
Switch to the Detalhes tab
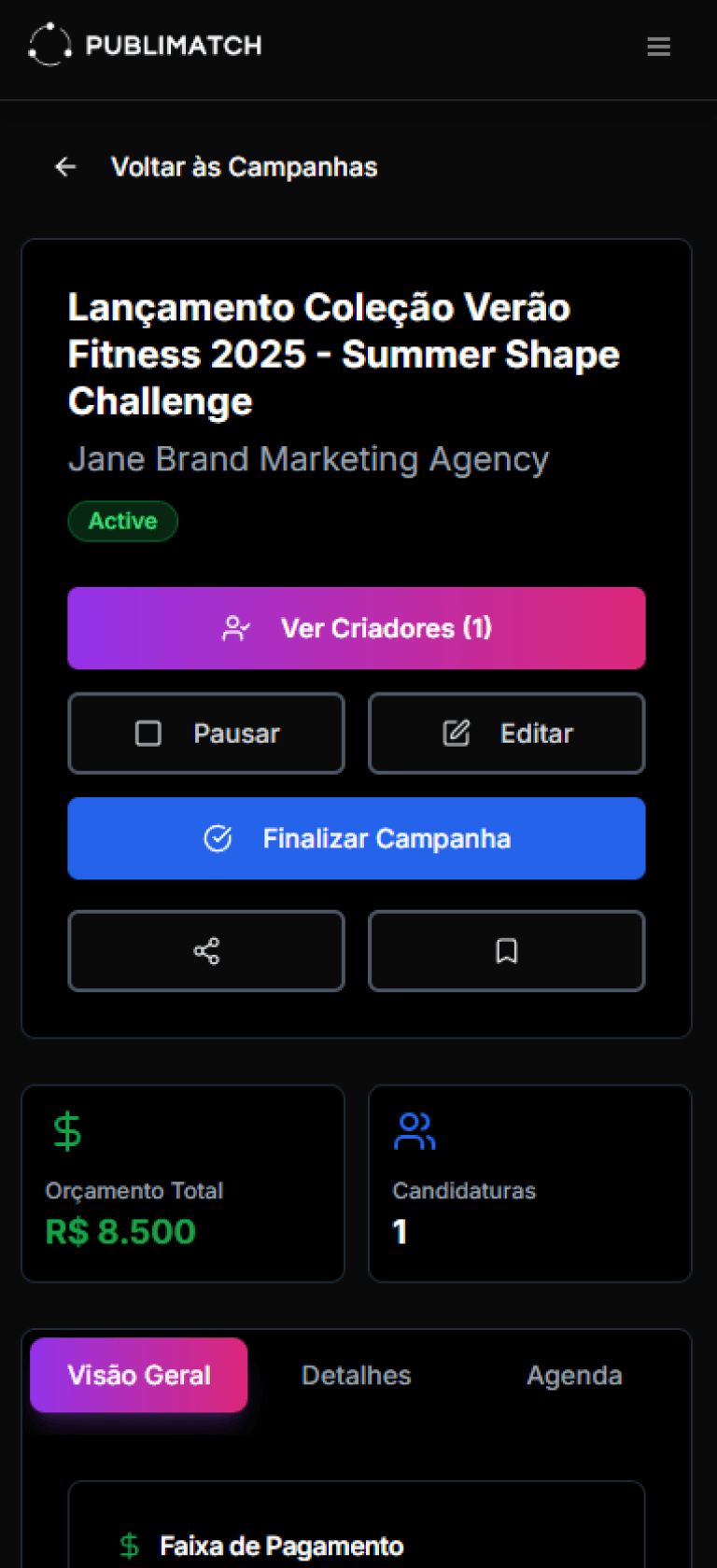coord(357,1375)
